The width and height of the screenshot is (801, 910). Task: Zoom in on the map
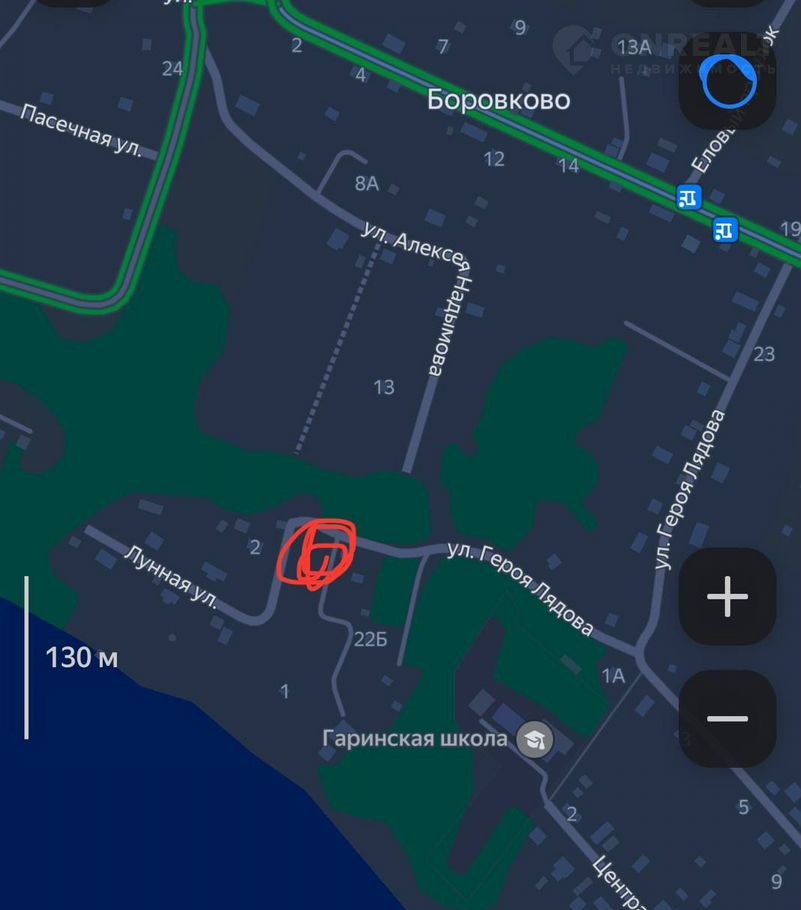727,597
